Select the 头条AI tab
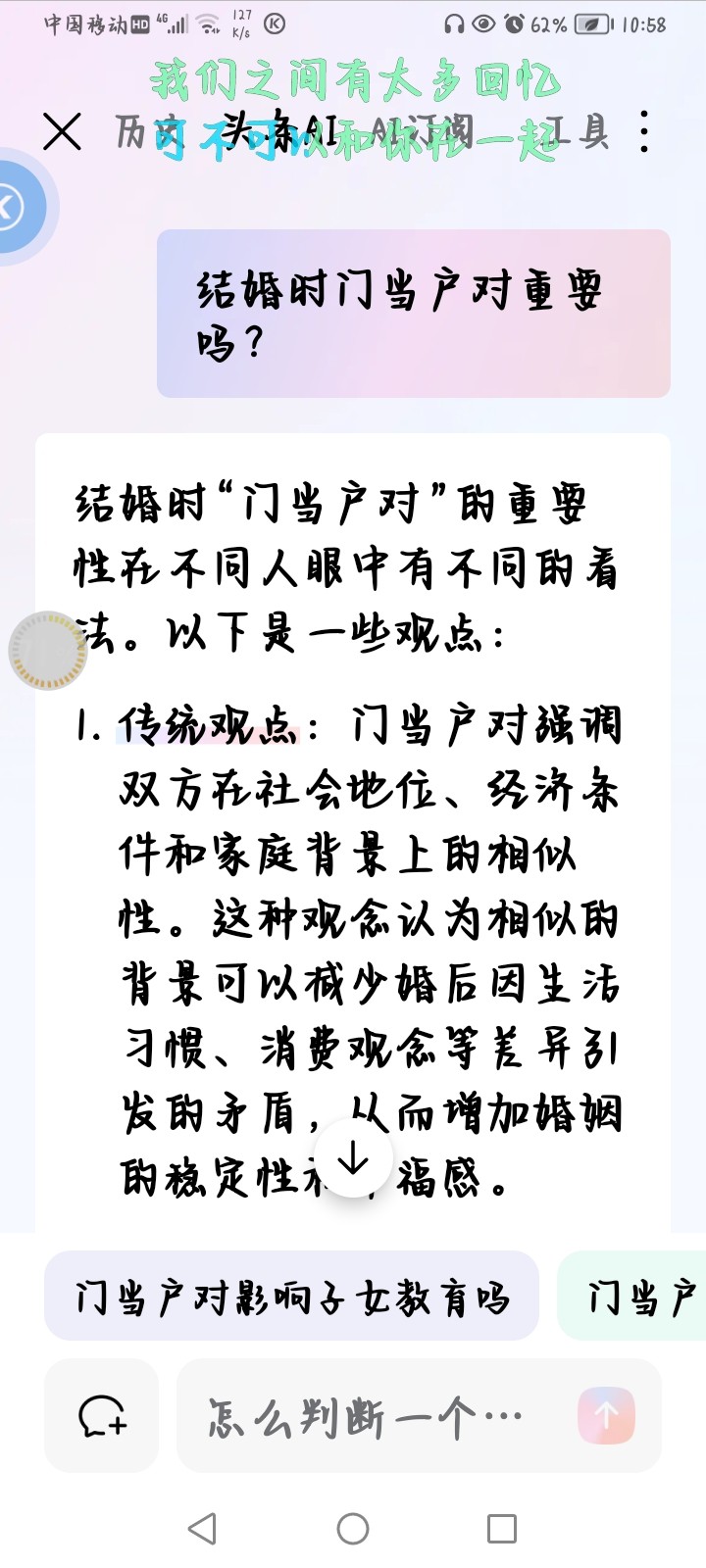The width and height of the screenshot is (706, 1568). click(x=279, y=130)
